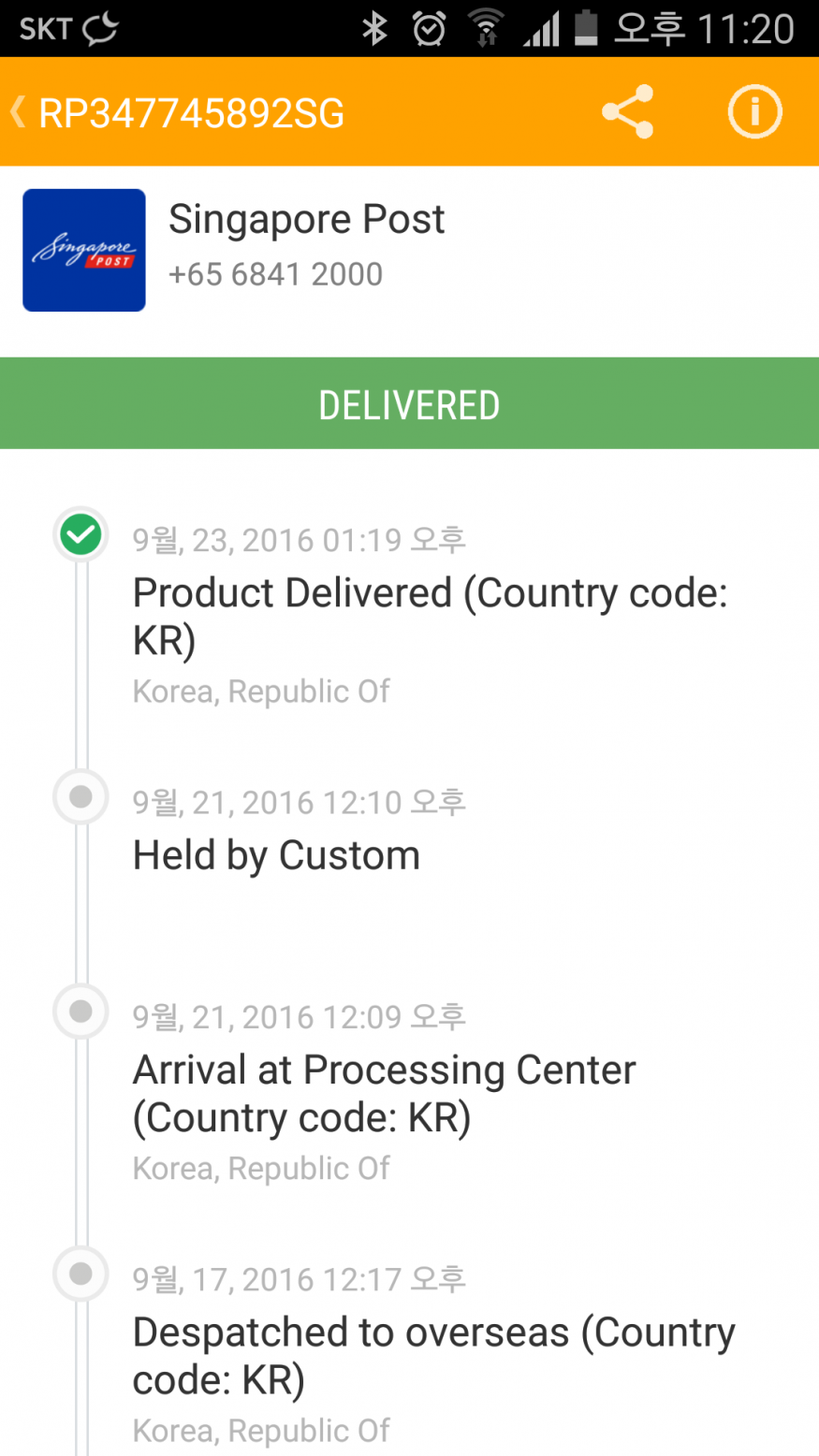Viewport: 819px width, 1456px height.
Task: Call Singapore Post at +65 6841 2000
Action: point(275,274)
